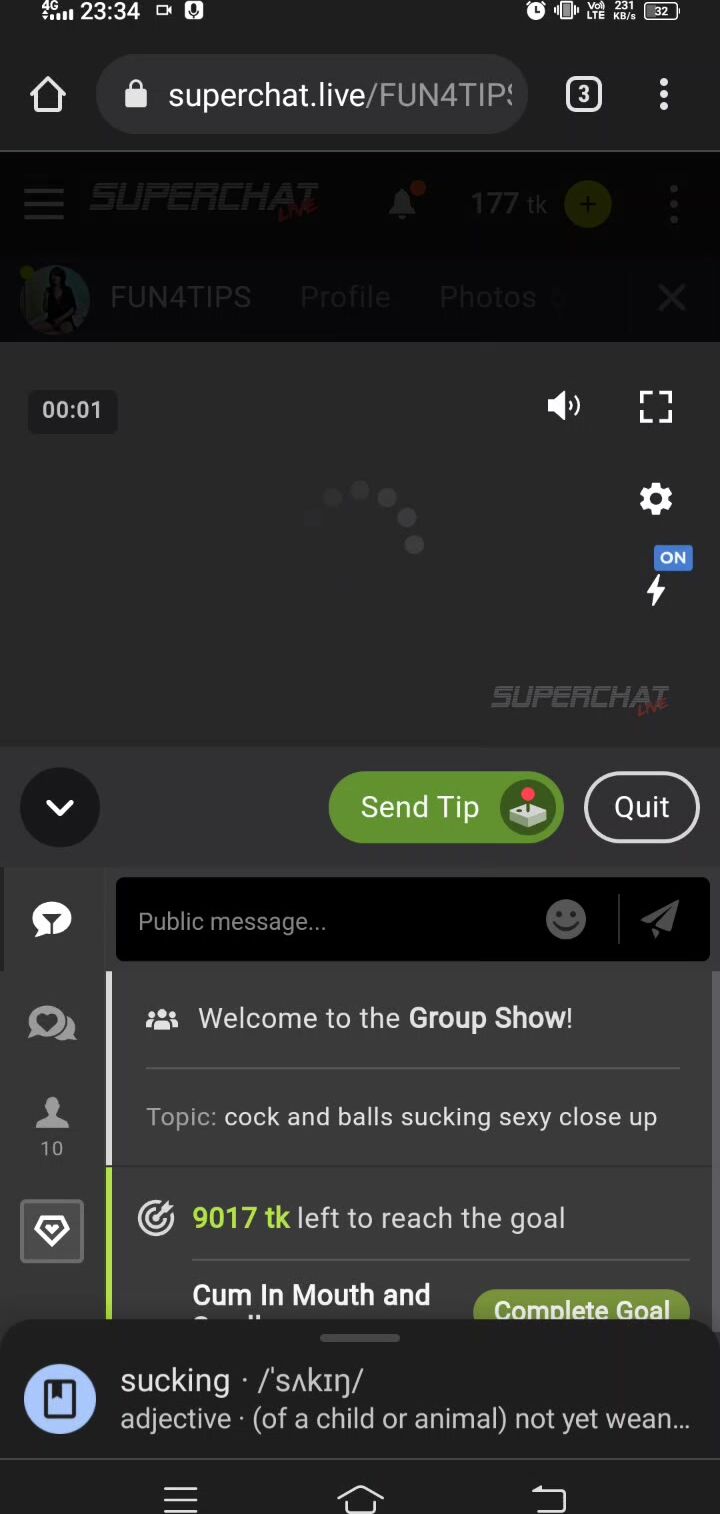This screenshot has height=1514, width=720.
Task: Focus the Public message field
Action: [x=330, y=921]
